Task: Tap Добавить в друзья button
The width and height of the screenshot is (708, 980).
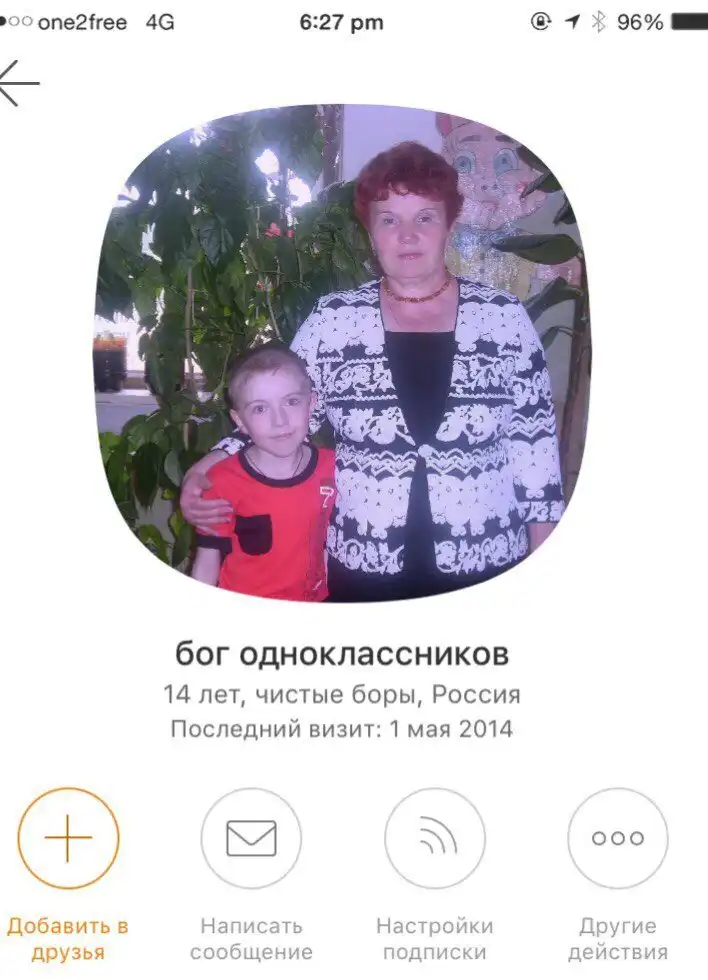Action: pyautogui.click(x=68, y=838)
